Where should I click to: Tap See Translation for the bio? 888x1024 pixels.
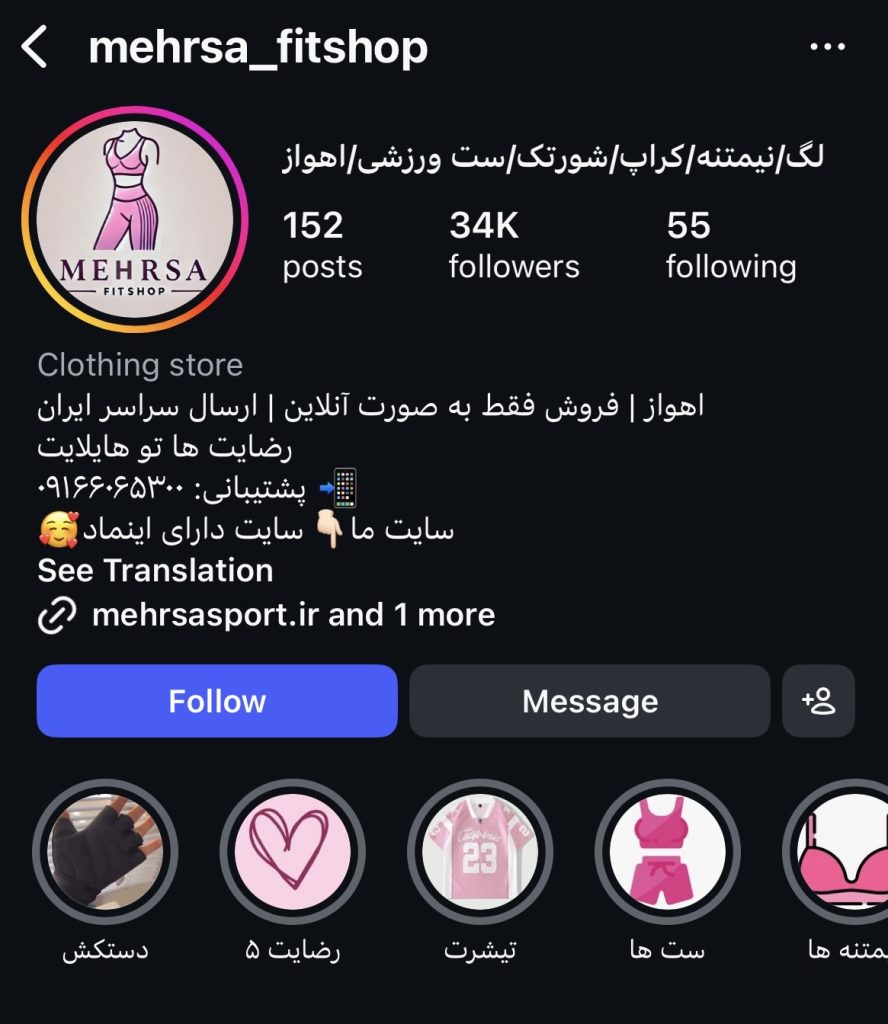155,571
